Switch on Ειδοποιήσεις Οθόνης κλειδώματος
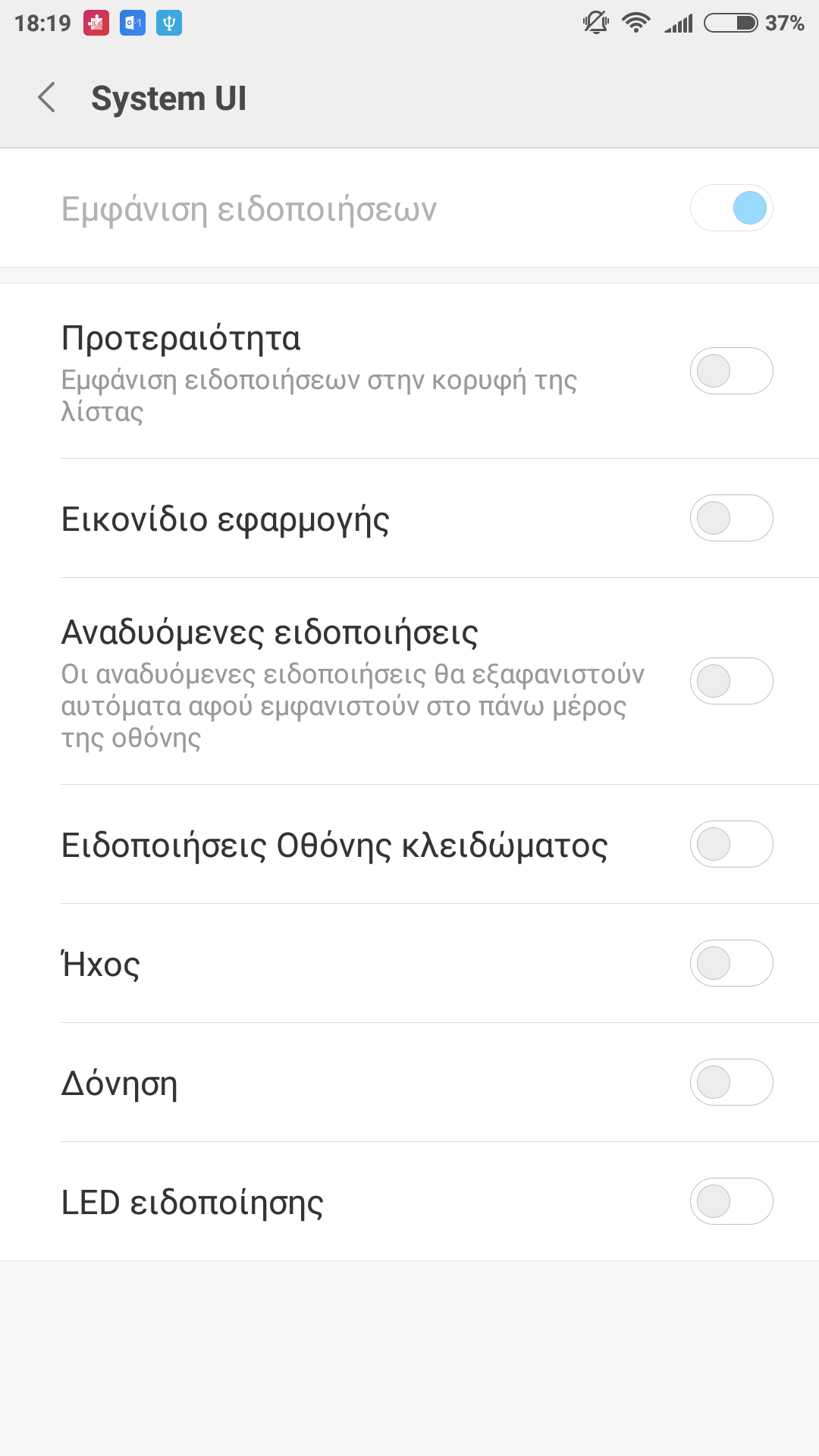819x1456 pixels. tap(731, 844)
